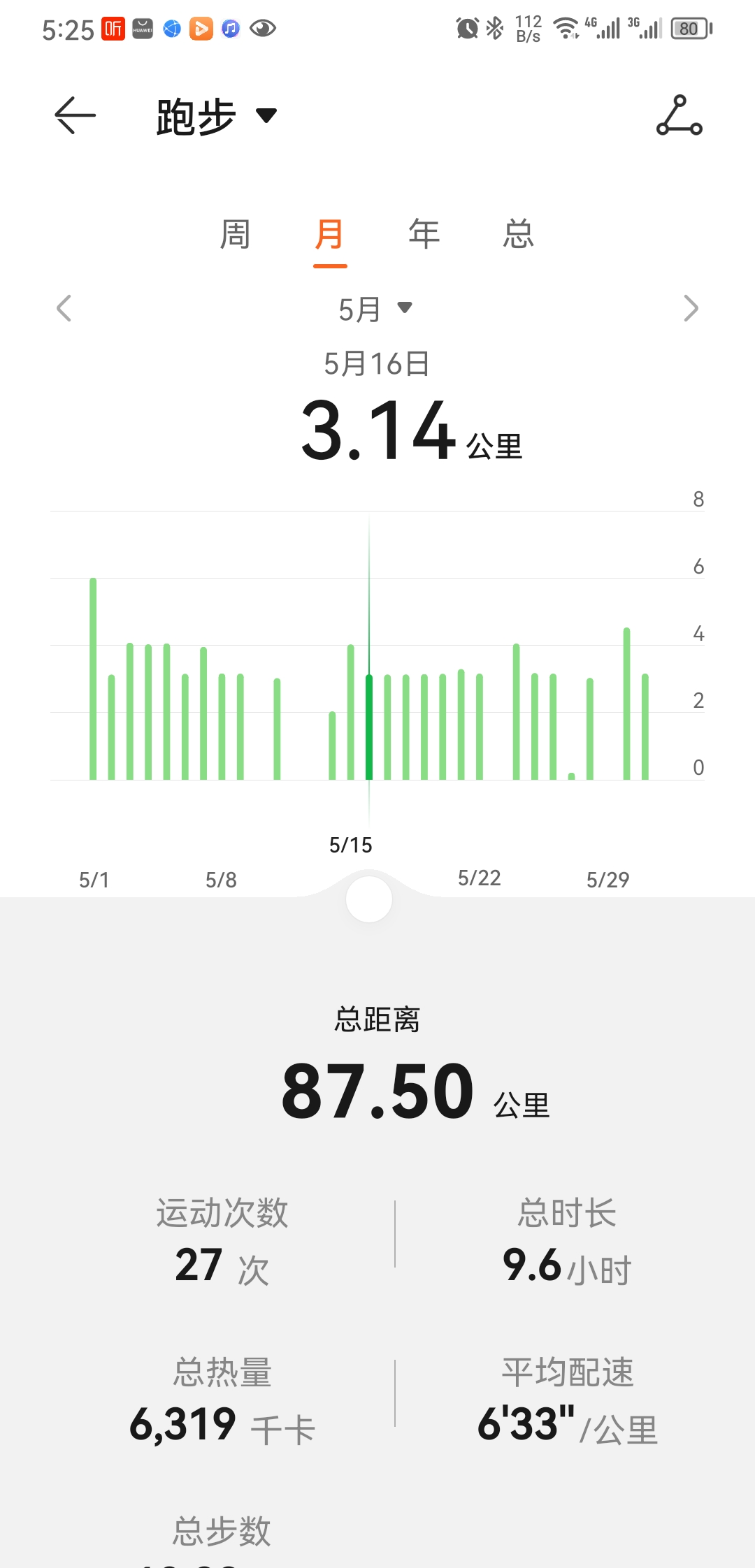Go back using the top-left arrow
Viewport: 755px width, 1568px height.
click(75, 115)
